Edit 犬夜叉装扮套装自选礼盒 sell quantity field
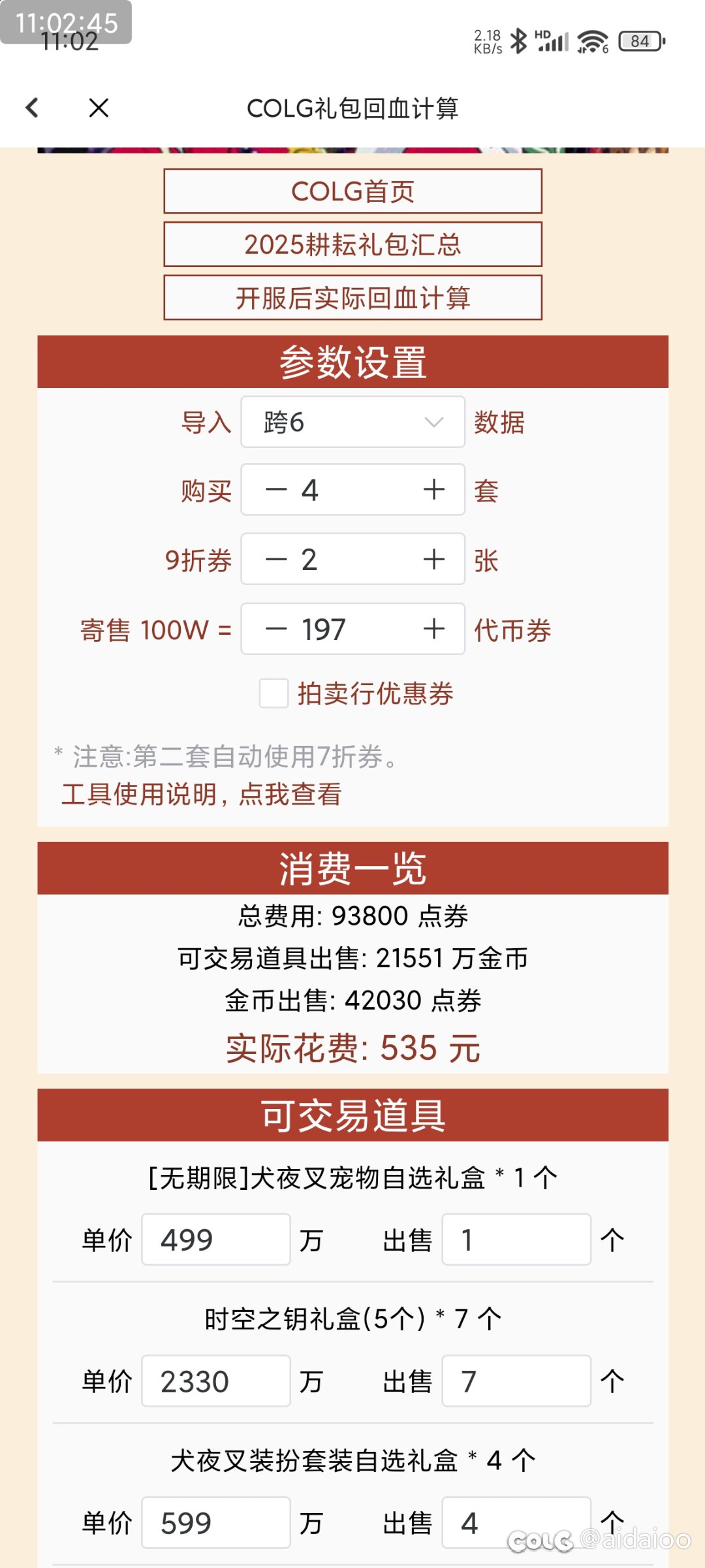This screenshot has width=705, height=1568. [x=516, y=1523]
